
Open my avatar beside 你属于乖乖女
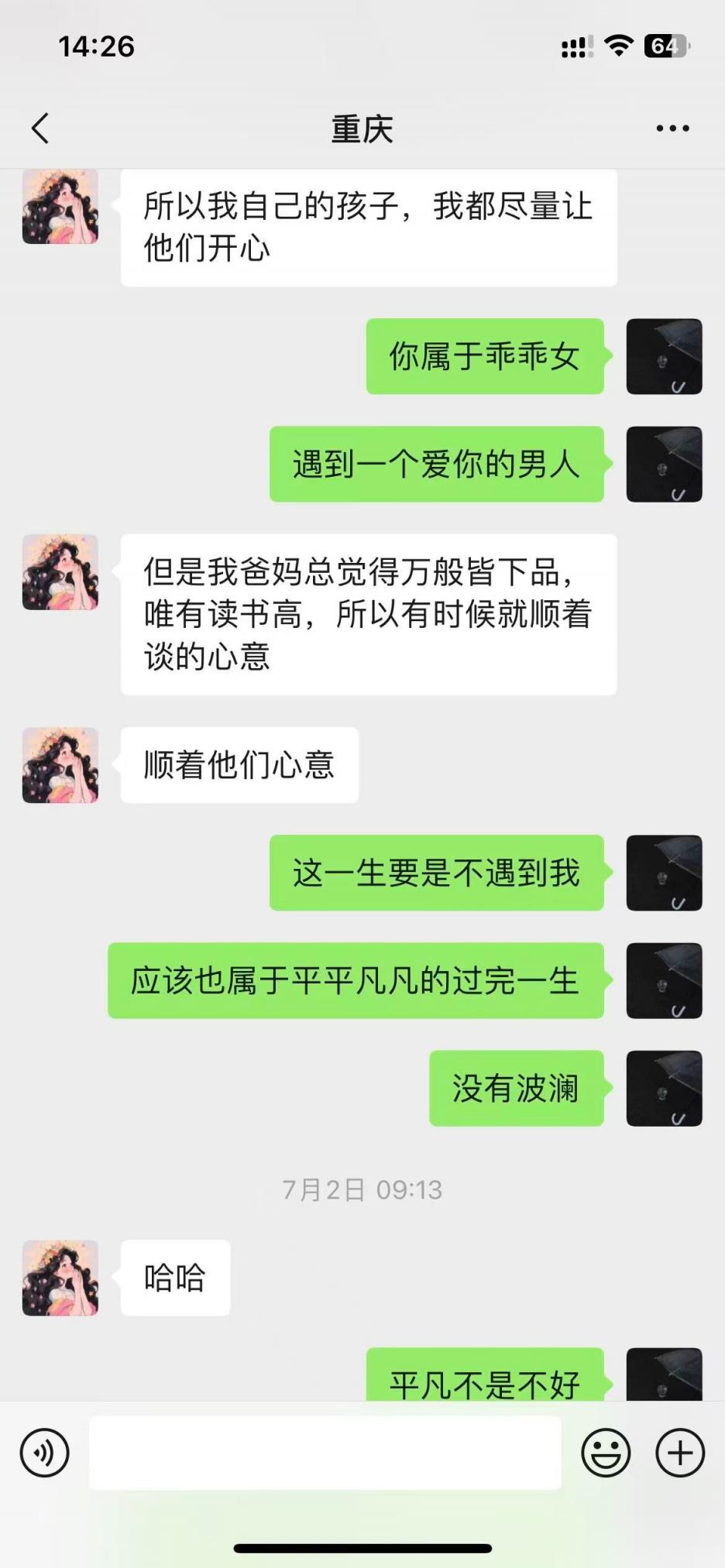click(664, 356)
